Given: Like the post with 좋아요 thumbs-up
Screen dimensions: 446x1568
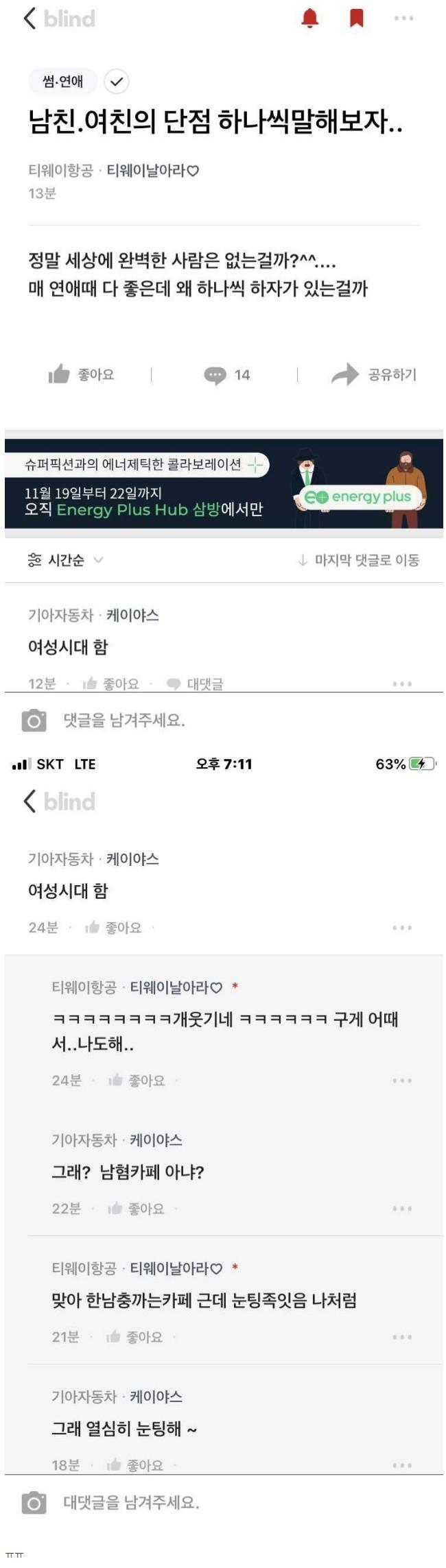Looking at the screenshot, I should [x=82, y=374].
